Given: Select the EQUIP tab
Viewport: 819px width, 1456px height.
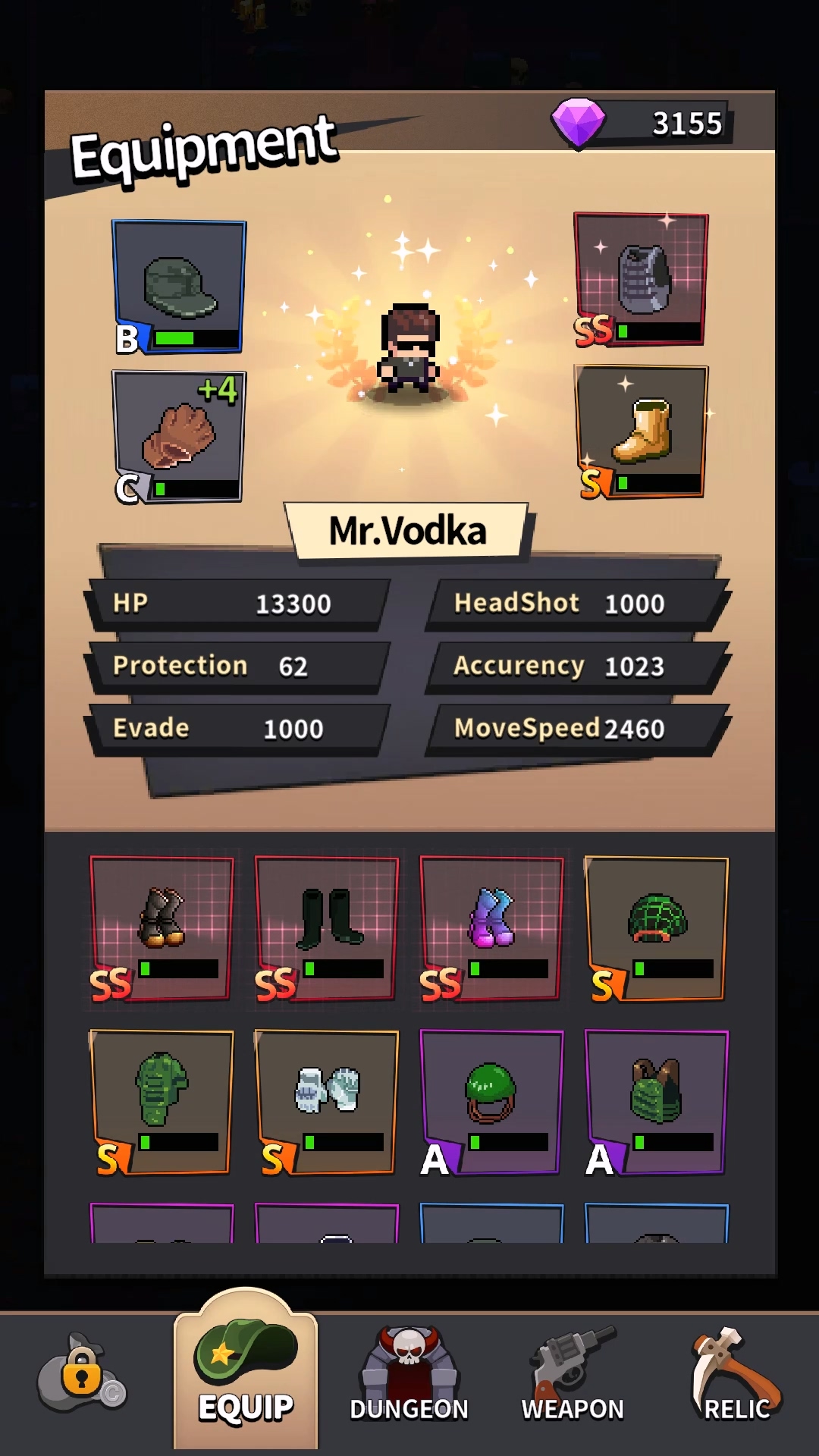Looking at the screenshot, I should coord(246,1374).
